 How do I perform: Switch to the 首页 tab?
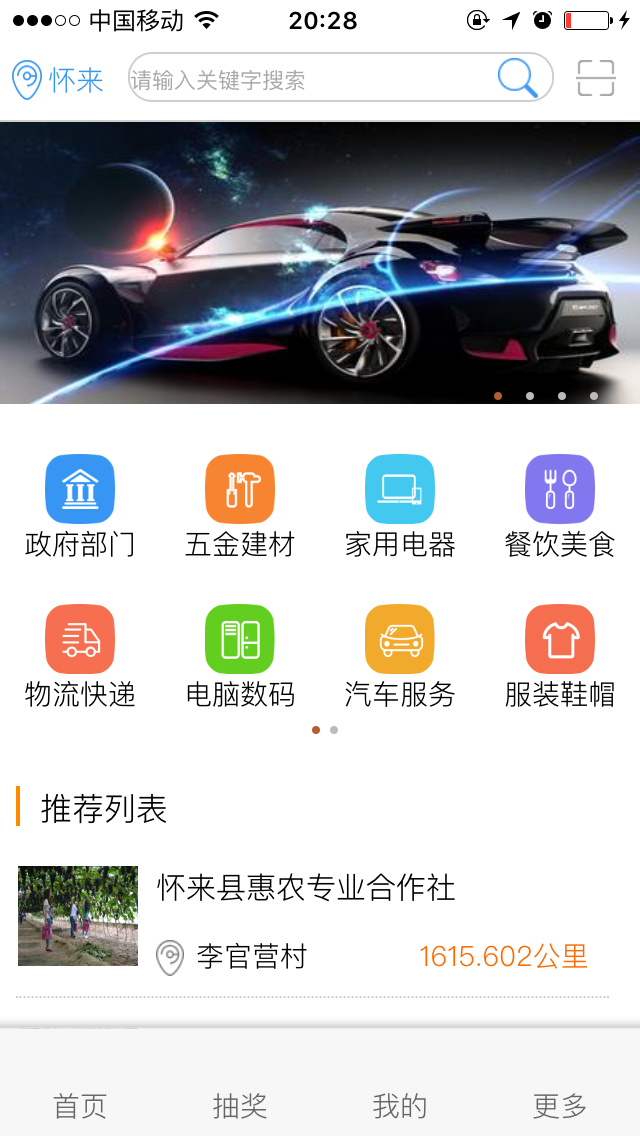coord(80,1105)
